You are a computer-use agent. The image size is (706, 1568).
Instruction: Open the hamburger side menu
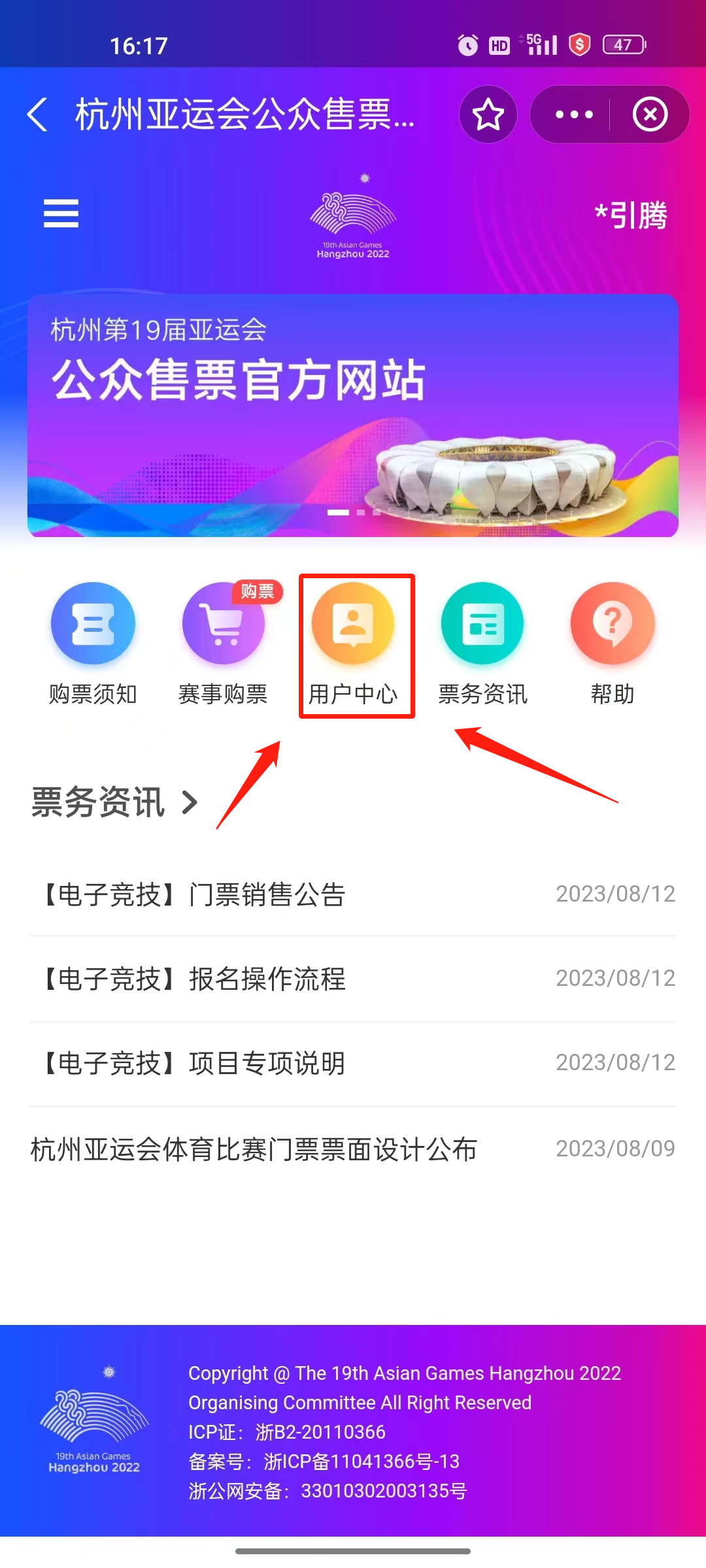tap(61, 214)
